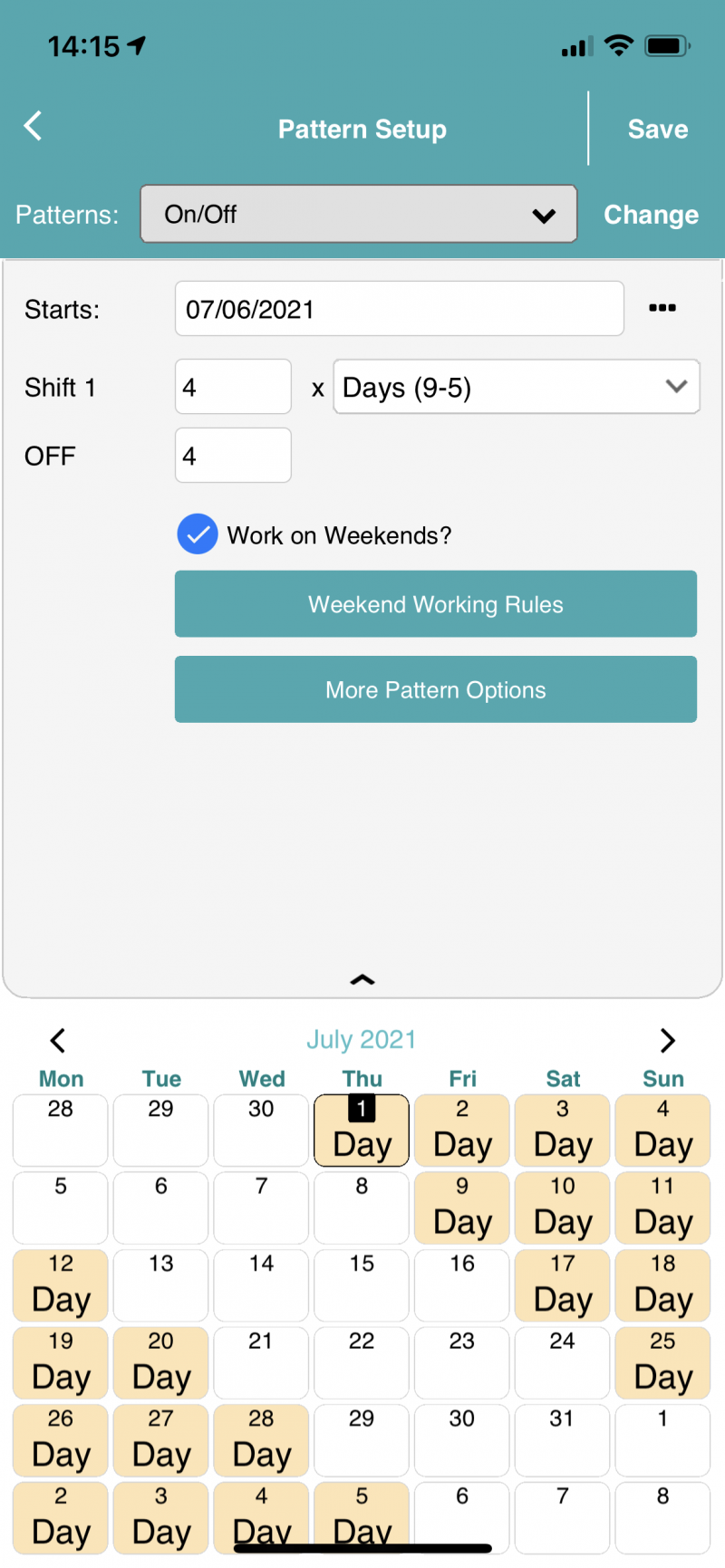Select the Starts date field showing 07/06/2021

click(x=399, y=308)
